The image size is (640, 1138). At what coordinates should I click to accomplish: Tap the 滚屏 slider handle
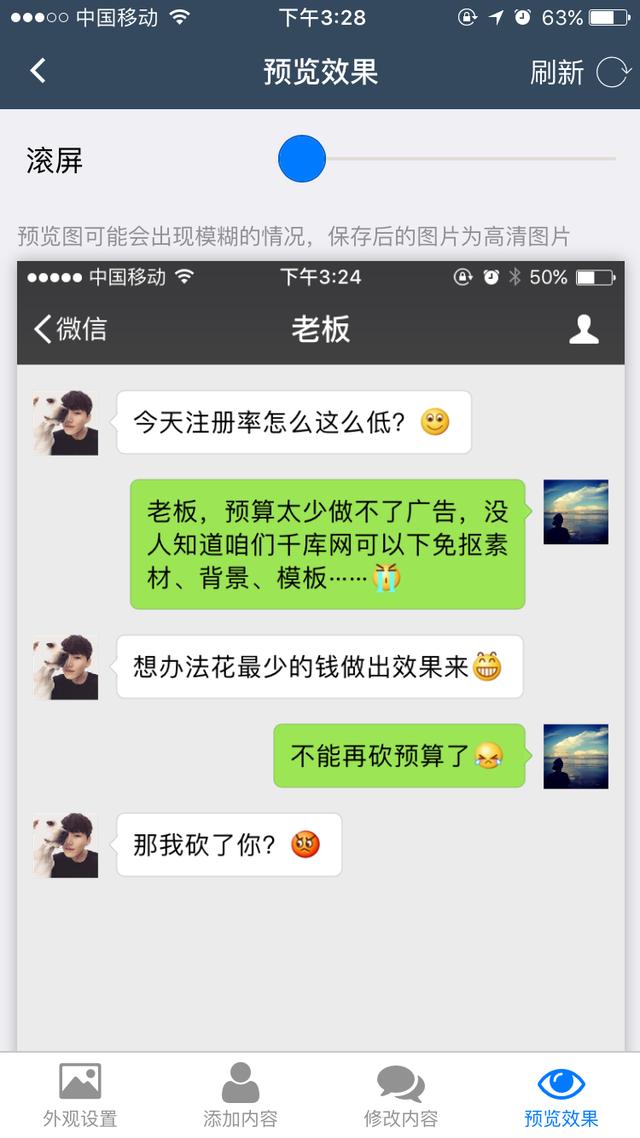pyautogui.click(x=302, y=159)
